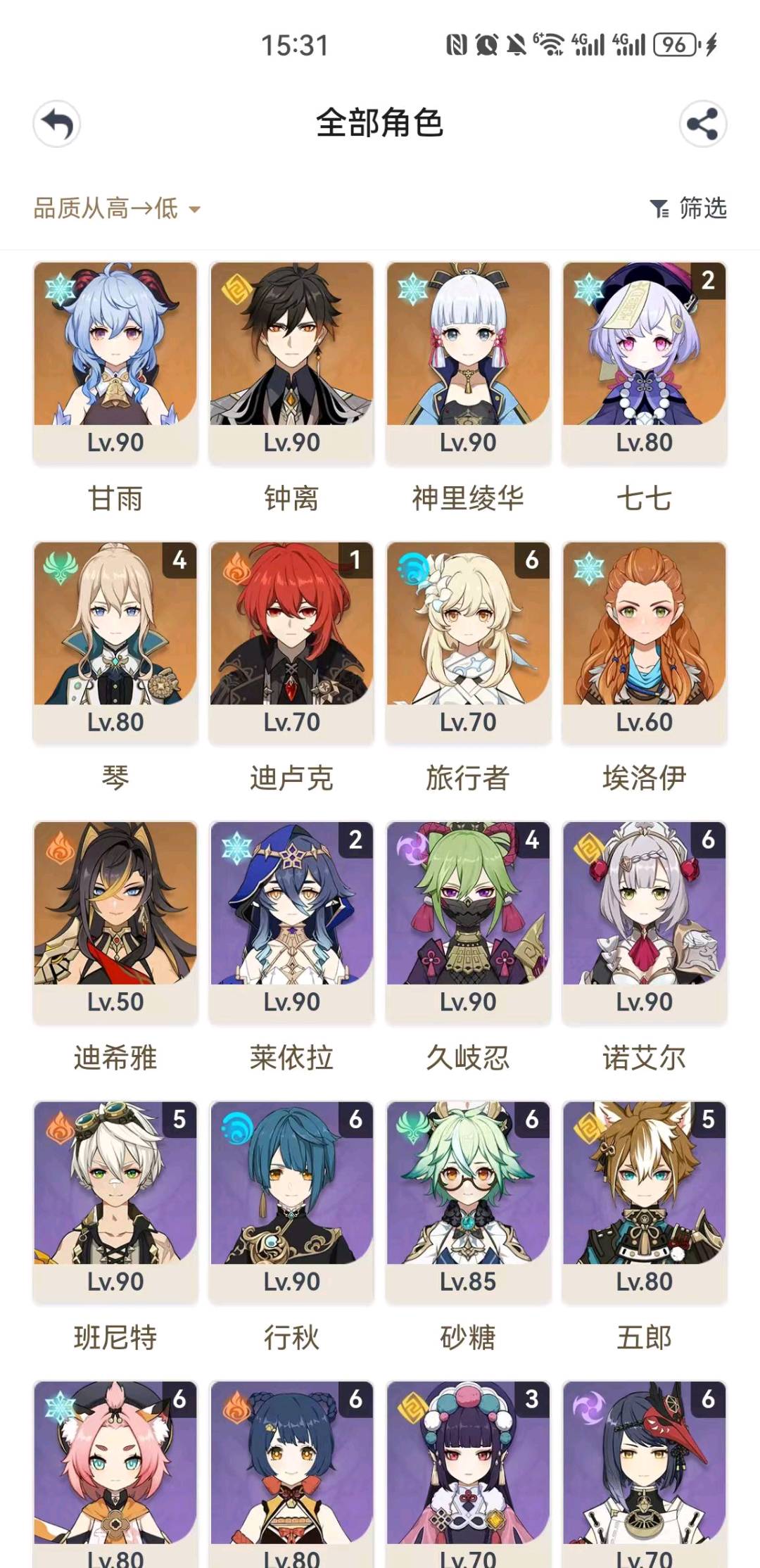Open the 筛选 filter
760x1568 pixels.
tap(688, 208)
